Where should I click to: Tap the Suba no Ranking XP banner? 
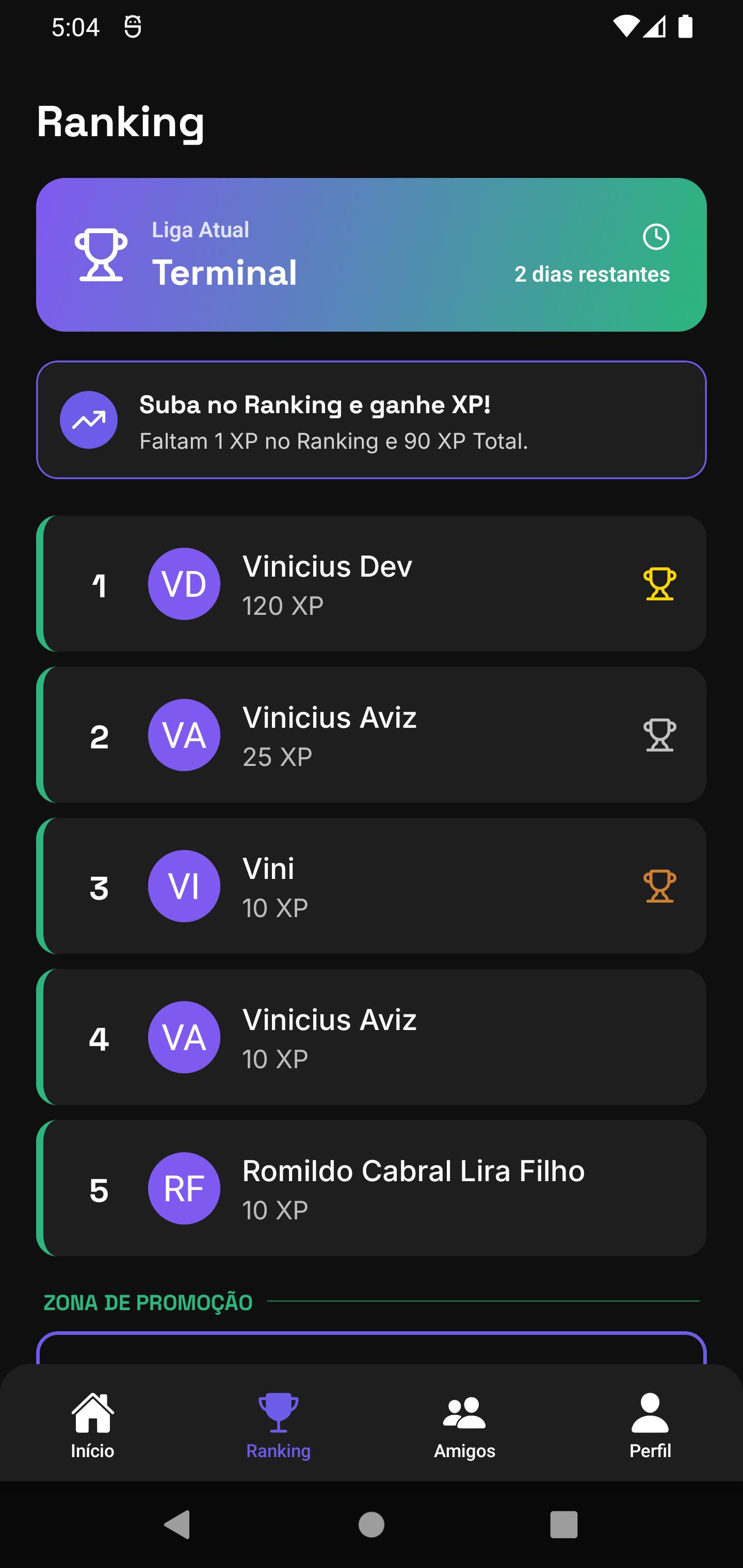coord(372,420)
